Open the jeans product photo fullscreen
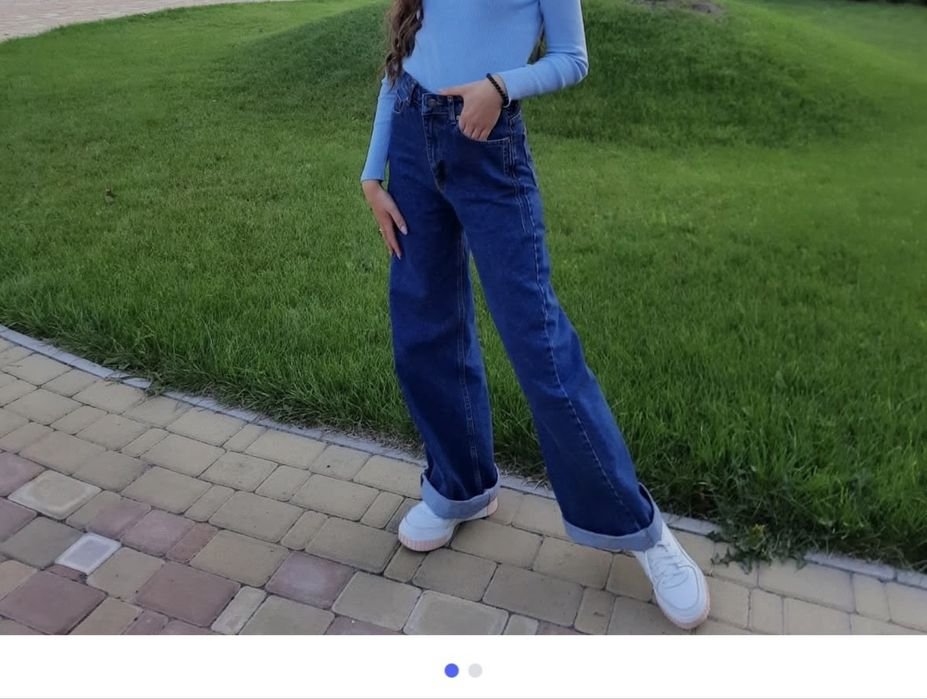927x699 pixels. [x=463, y=317]
